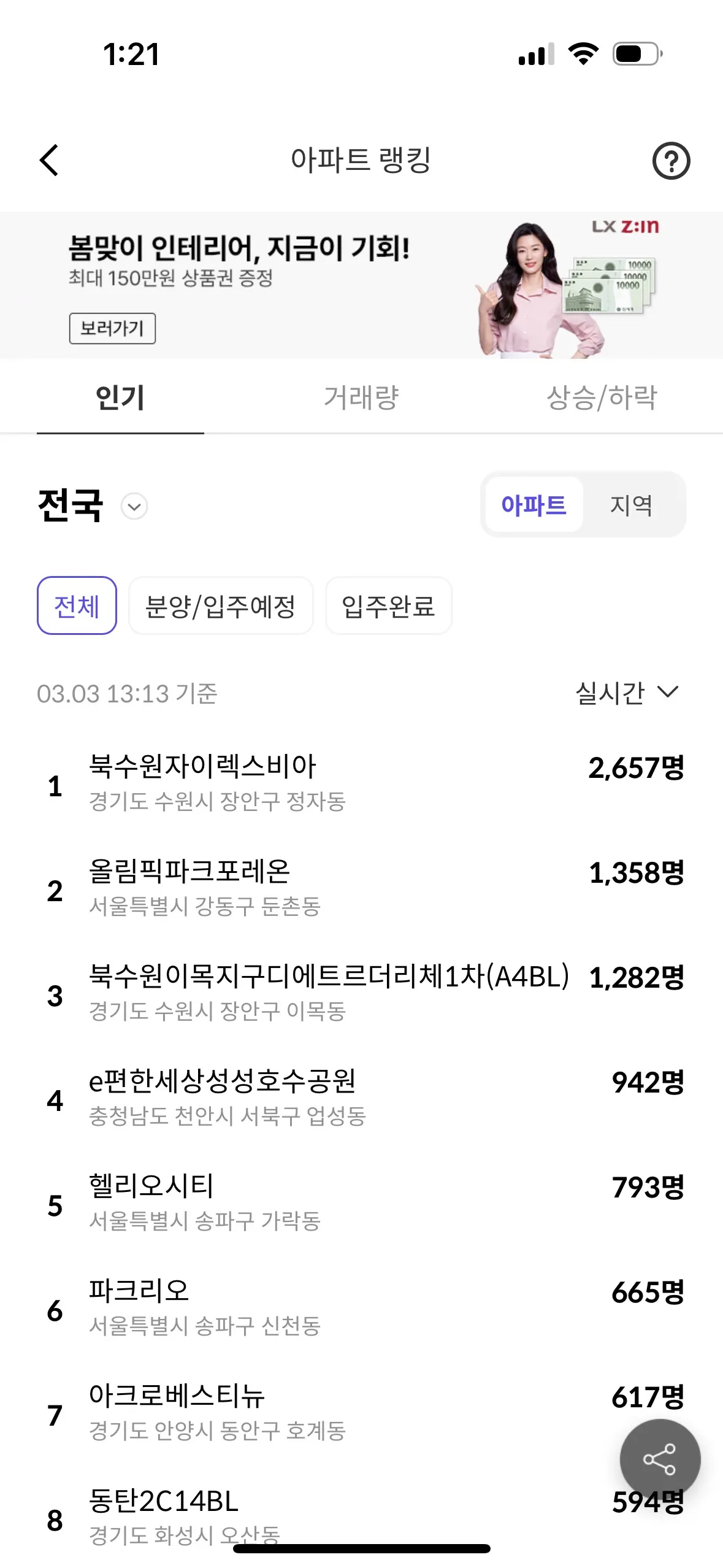Choose the 전체 filter chip

[x=77, y=606]
